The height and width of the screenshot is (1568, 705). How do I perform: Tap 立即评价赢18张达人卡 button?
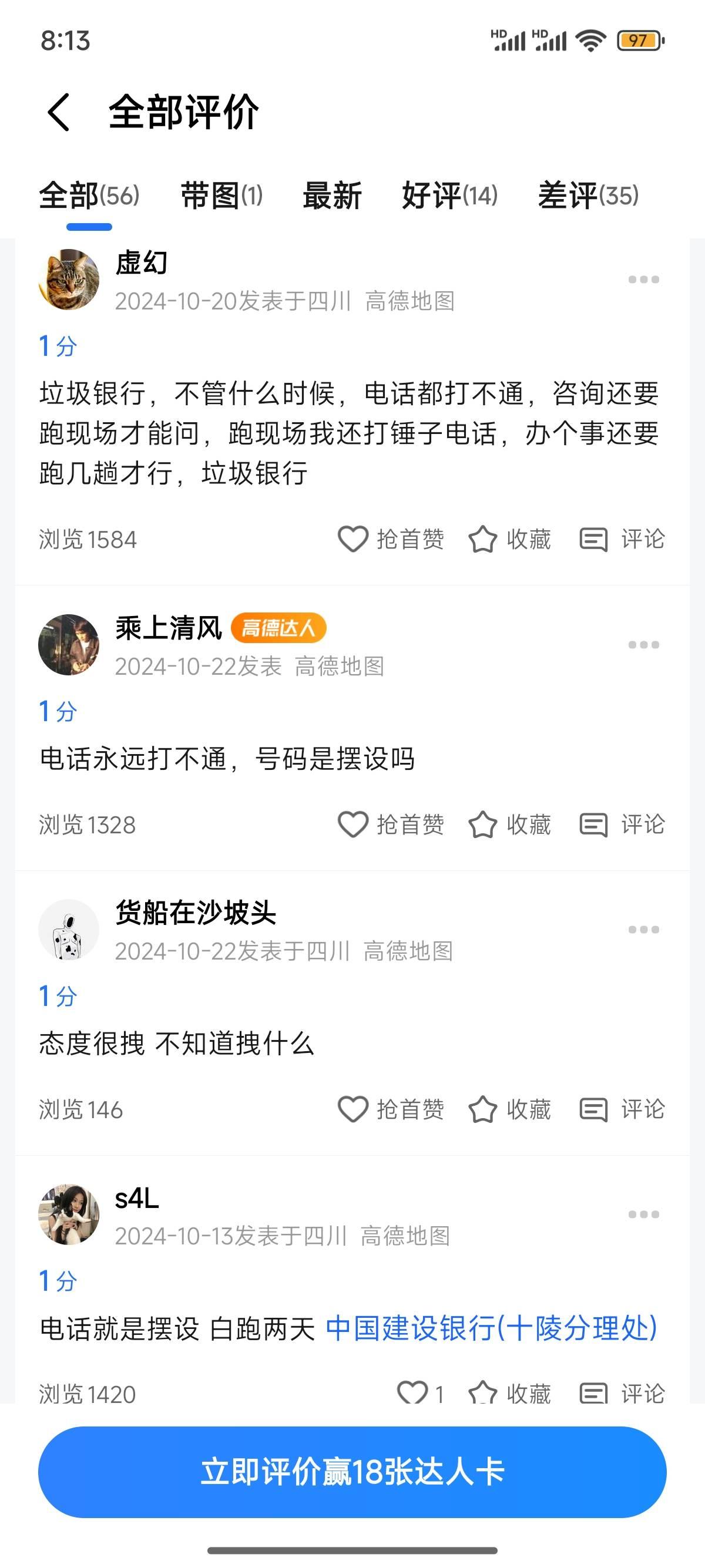[352, 1472]
